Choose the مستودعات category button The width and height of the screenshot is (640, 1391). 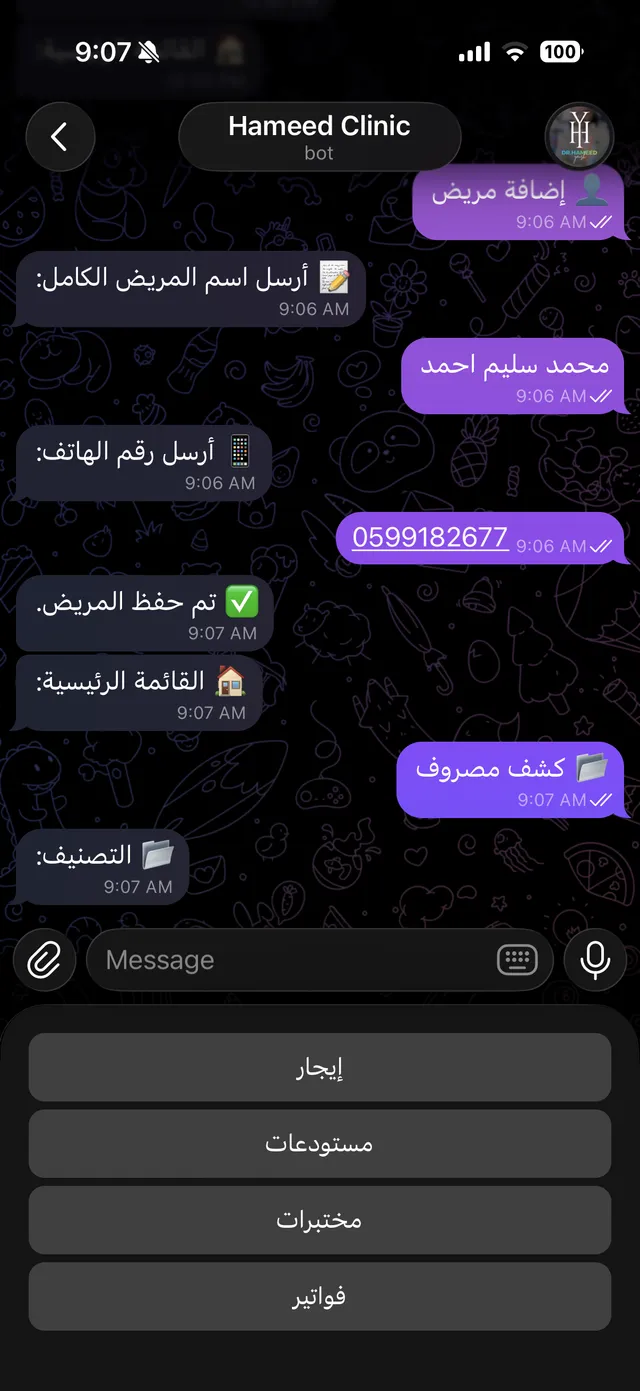point(319,1144)
